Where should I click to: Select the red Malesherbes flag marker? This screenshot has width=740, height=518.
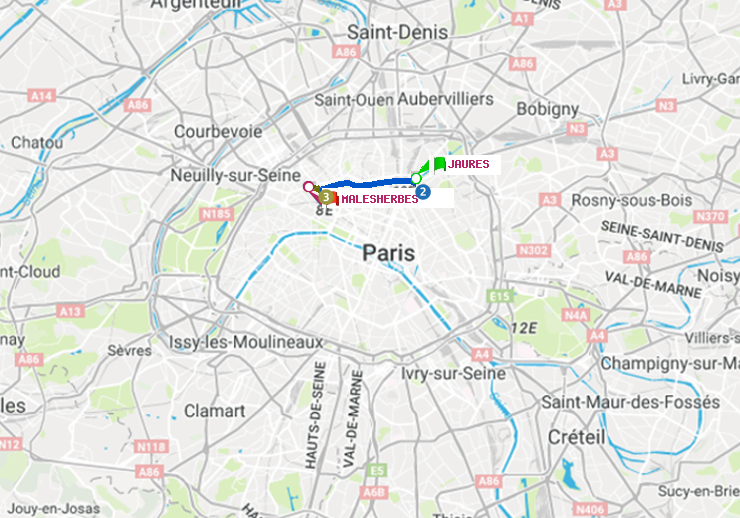coord(335,200)
